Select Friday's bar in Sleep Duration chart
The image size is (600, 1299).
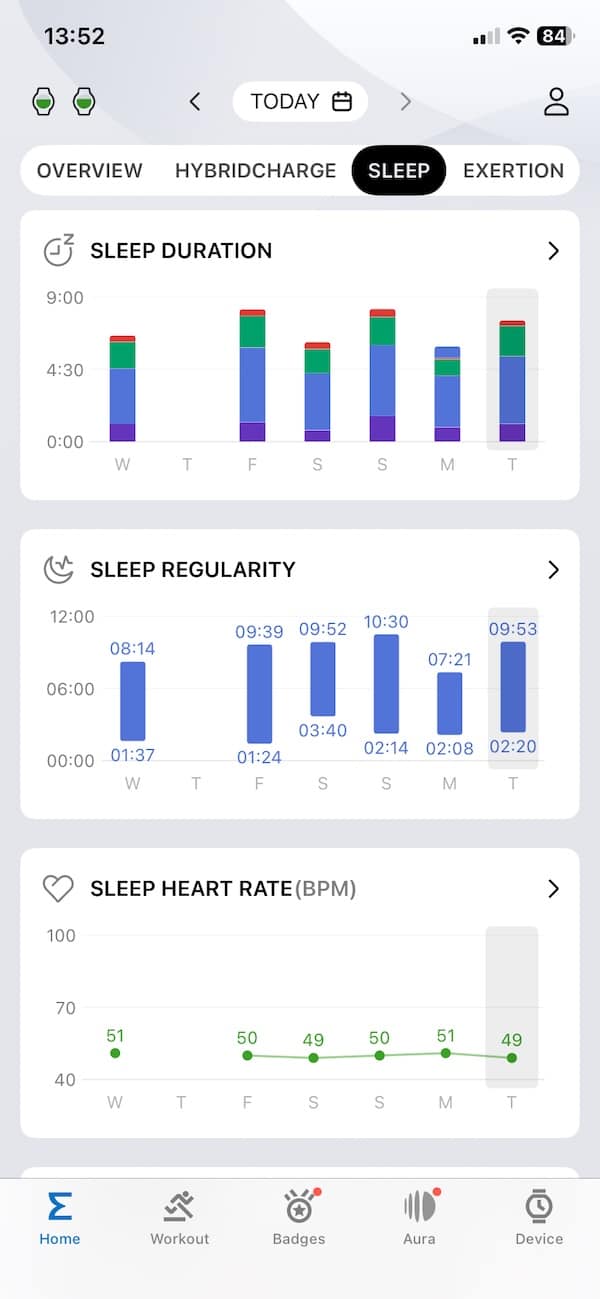pos(253,375)
